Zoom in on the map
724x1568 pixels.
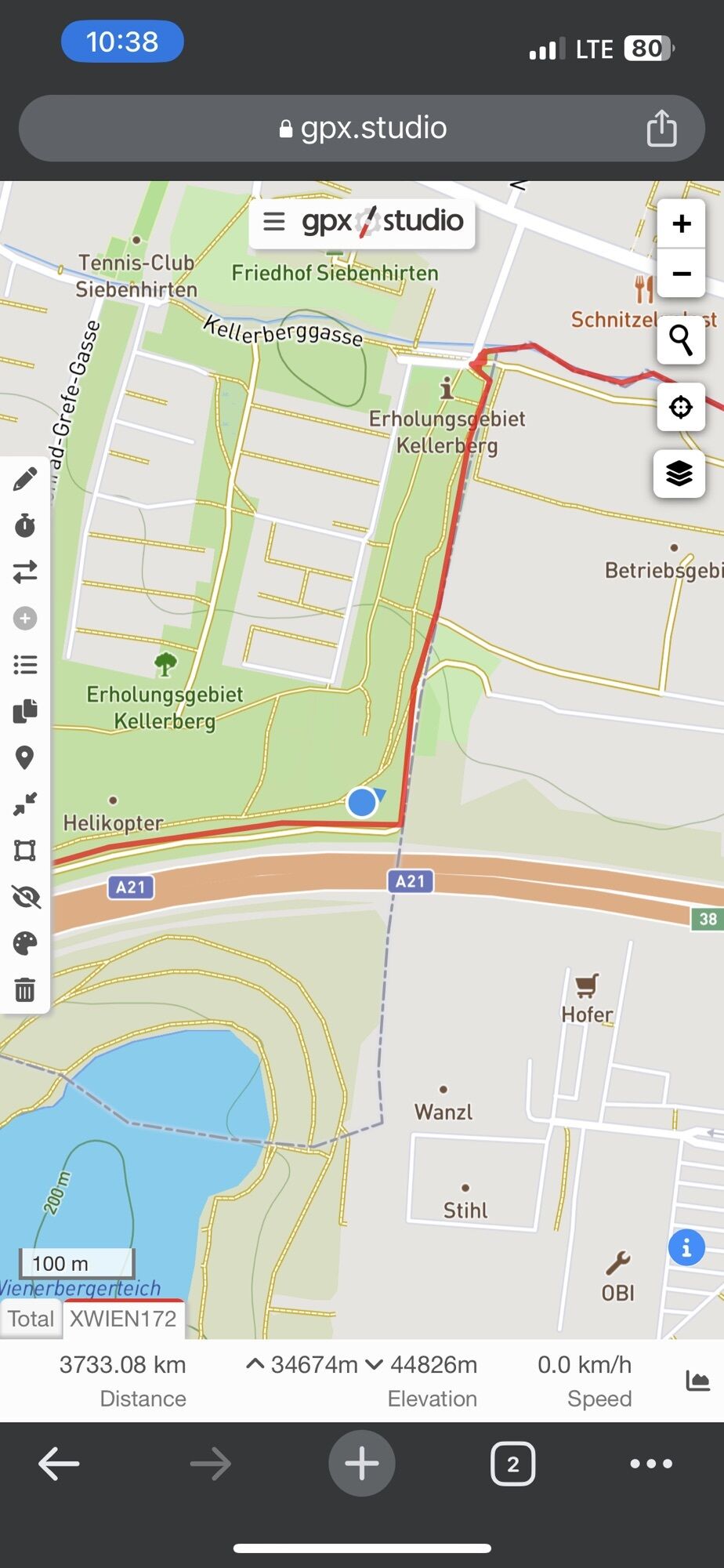[681, 224]
